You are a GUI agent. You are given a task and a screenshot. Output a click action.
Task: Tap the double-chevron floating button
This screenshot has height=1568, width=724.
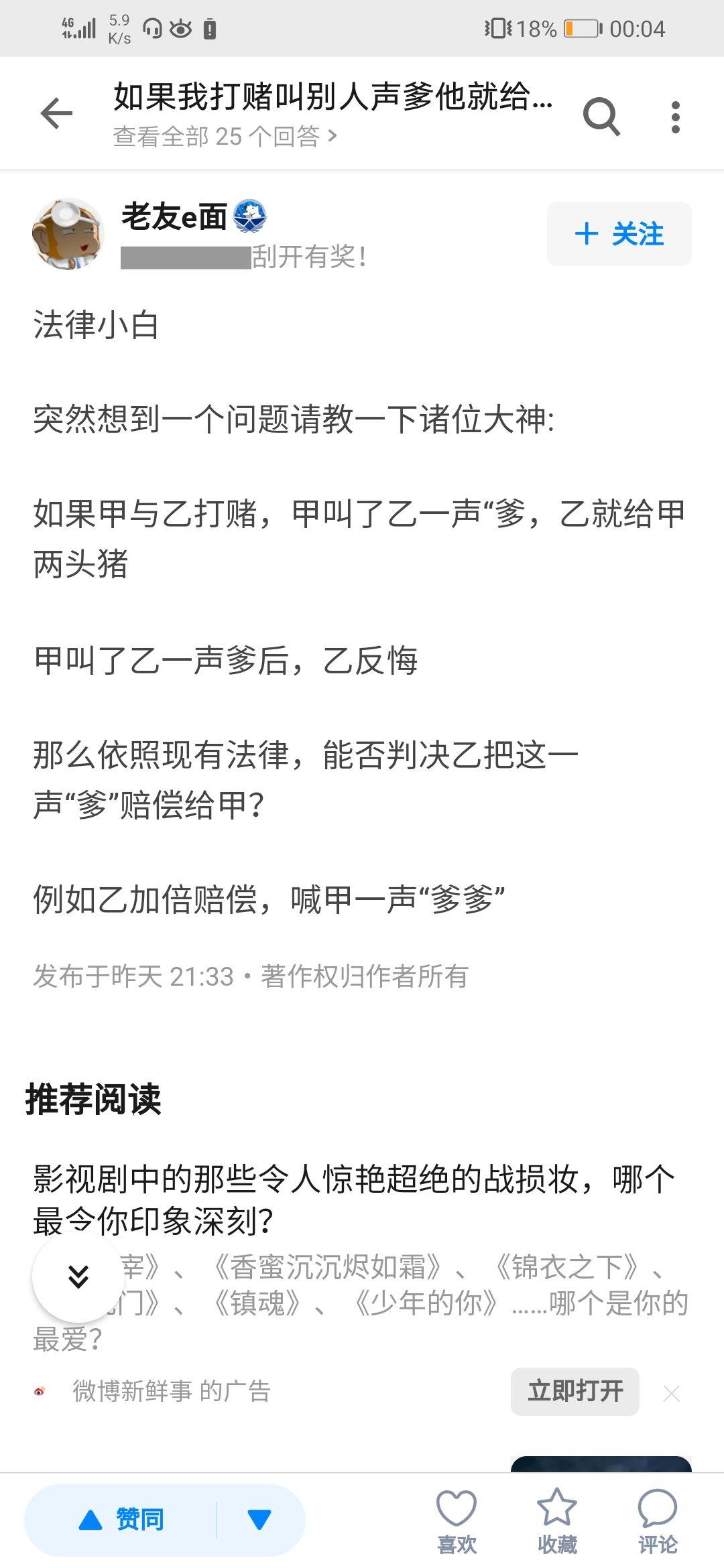tap(78, 1277)
